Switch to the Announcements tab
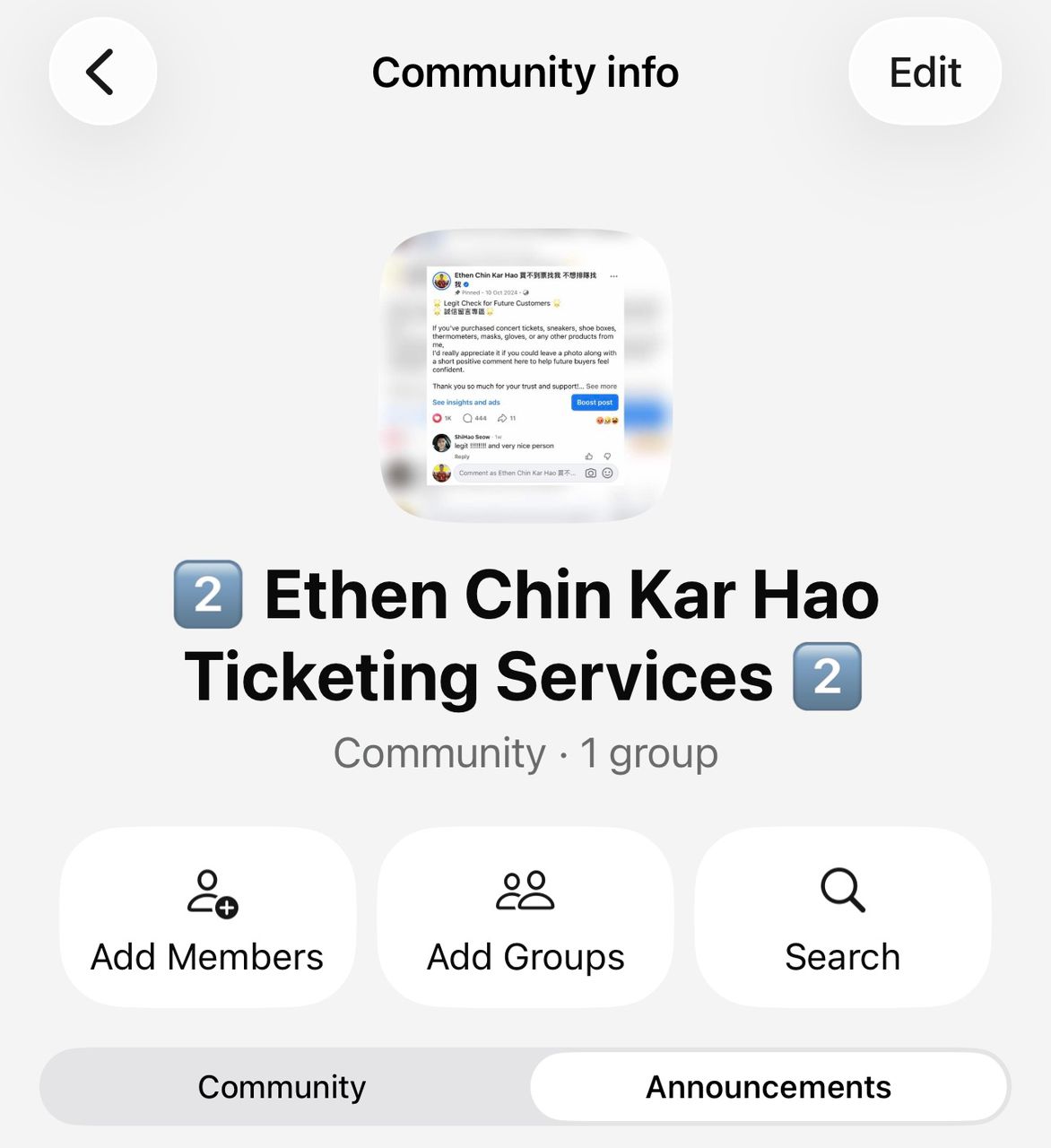This screenshot has height=1148, width=1051. click(769, 1087)
